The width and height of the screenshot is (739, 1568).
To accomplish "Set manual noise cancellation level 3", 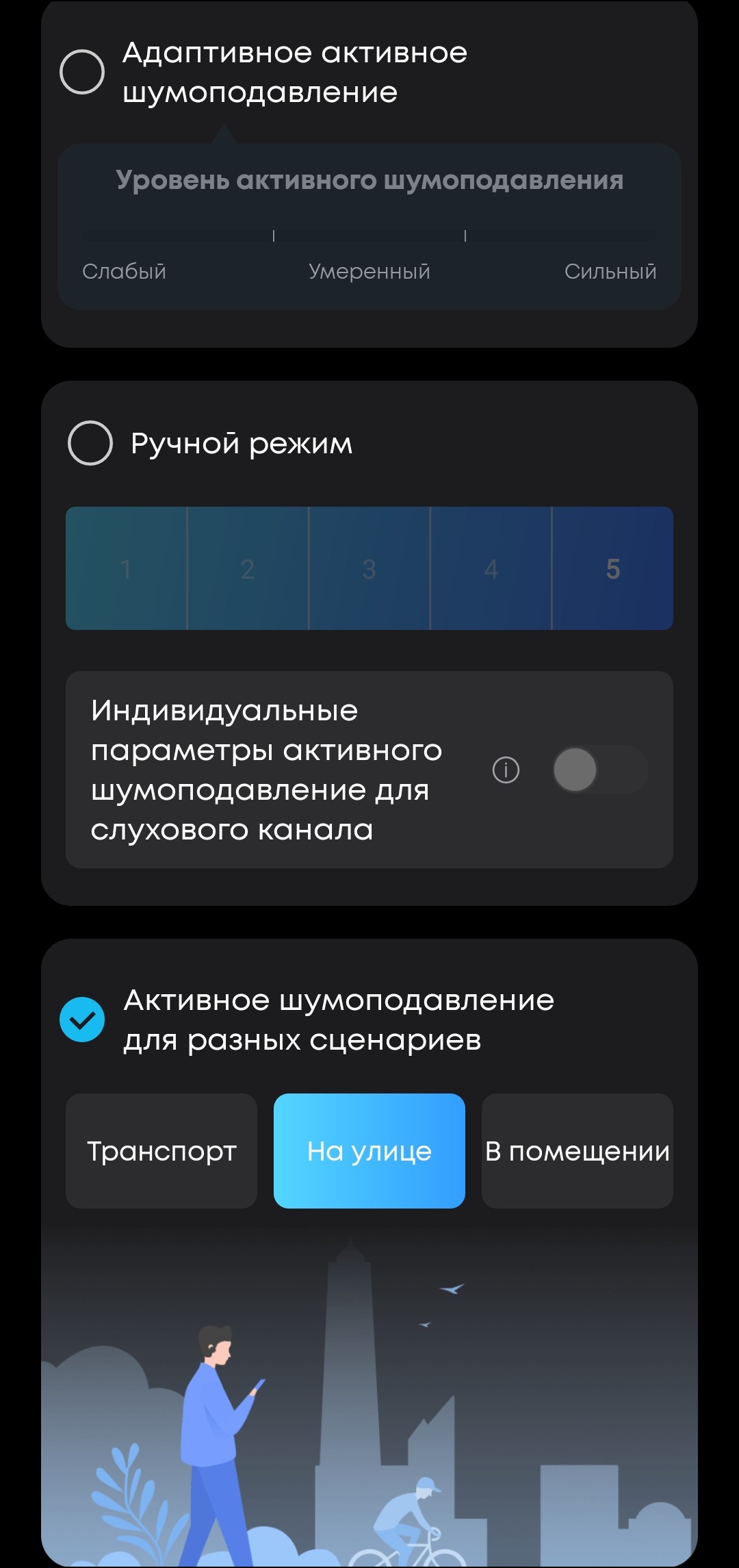I will [369, 568].
